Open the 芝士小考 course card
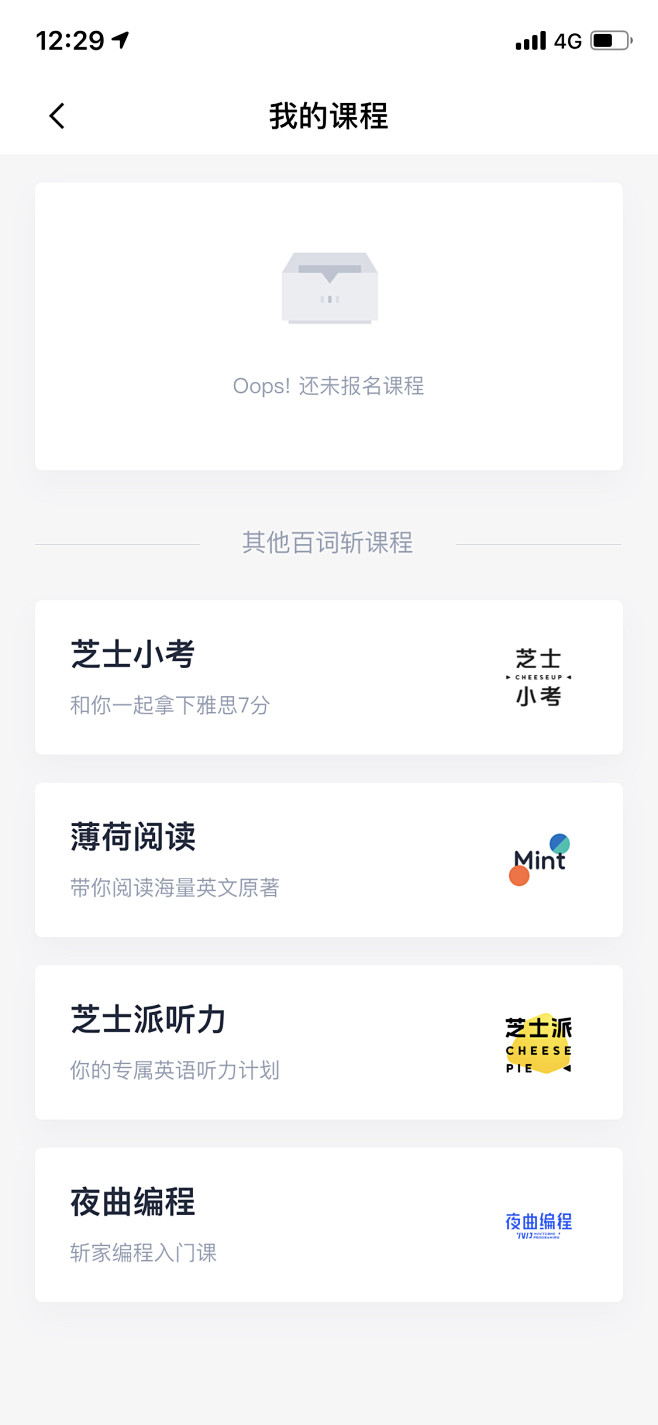This screenshot has width=658, height=1425. [x=328, y=677]
